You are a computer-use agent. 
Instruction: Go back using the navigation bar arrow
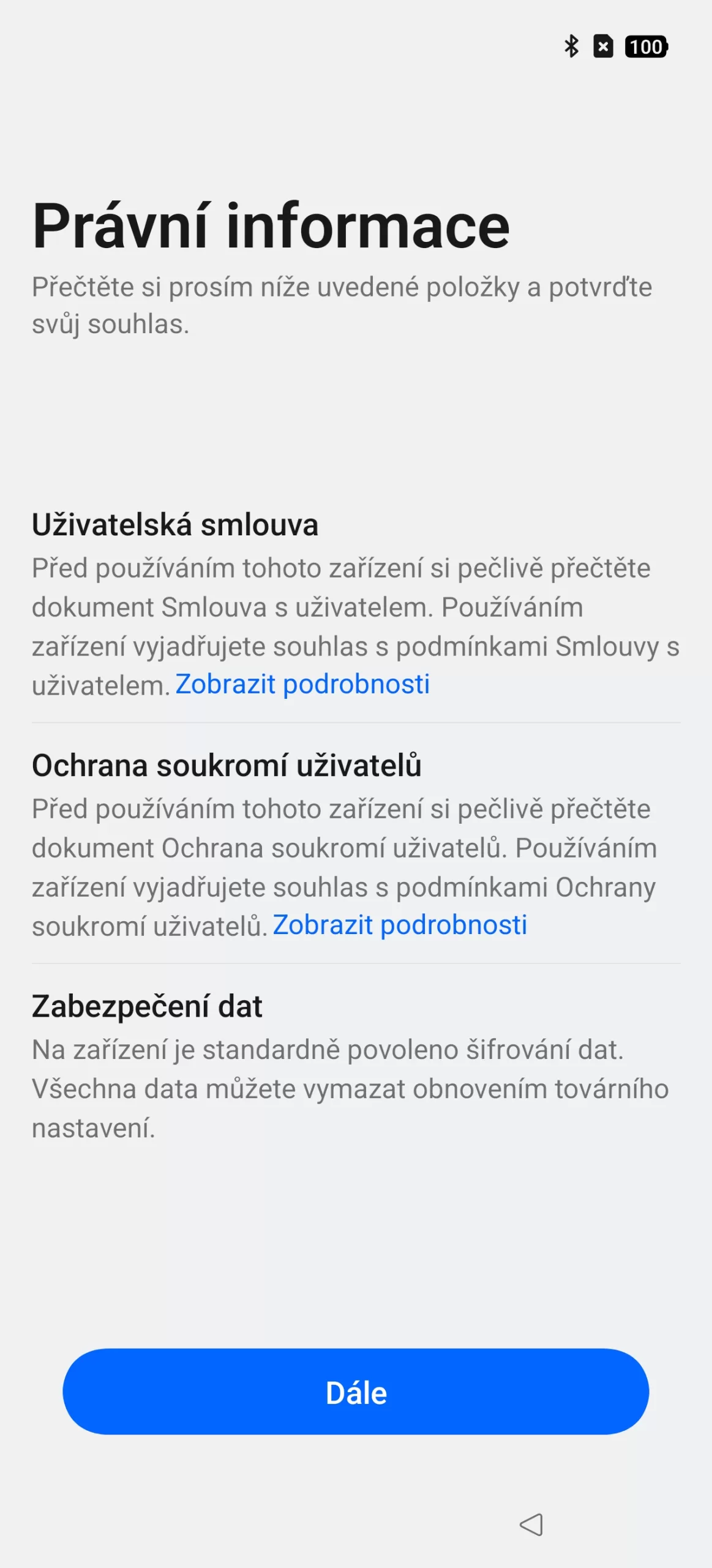tap(531, 1524)
